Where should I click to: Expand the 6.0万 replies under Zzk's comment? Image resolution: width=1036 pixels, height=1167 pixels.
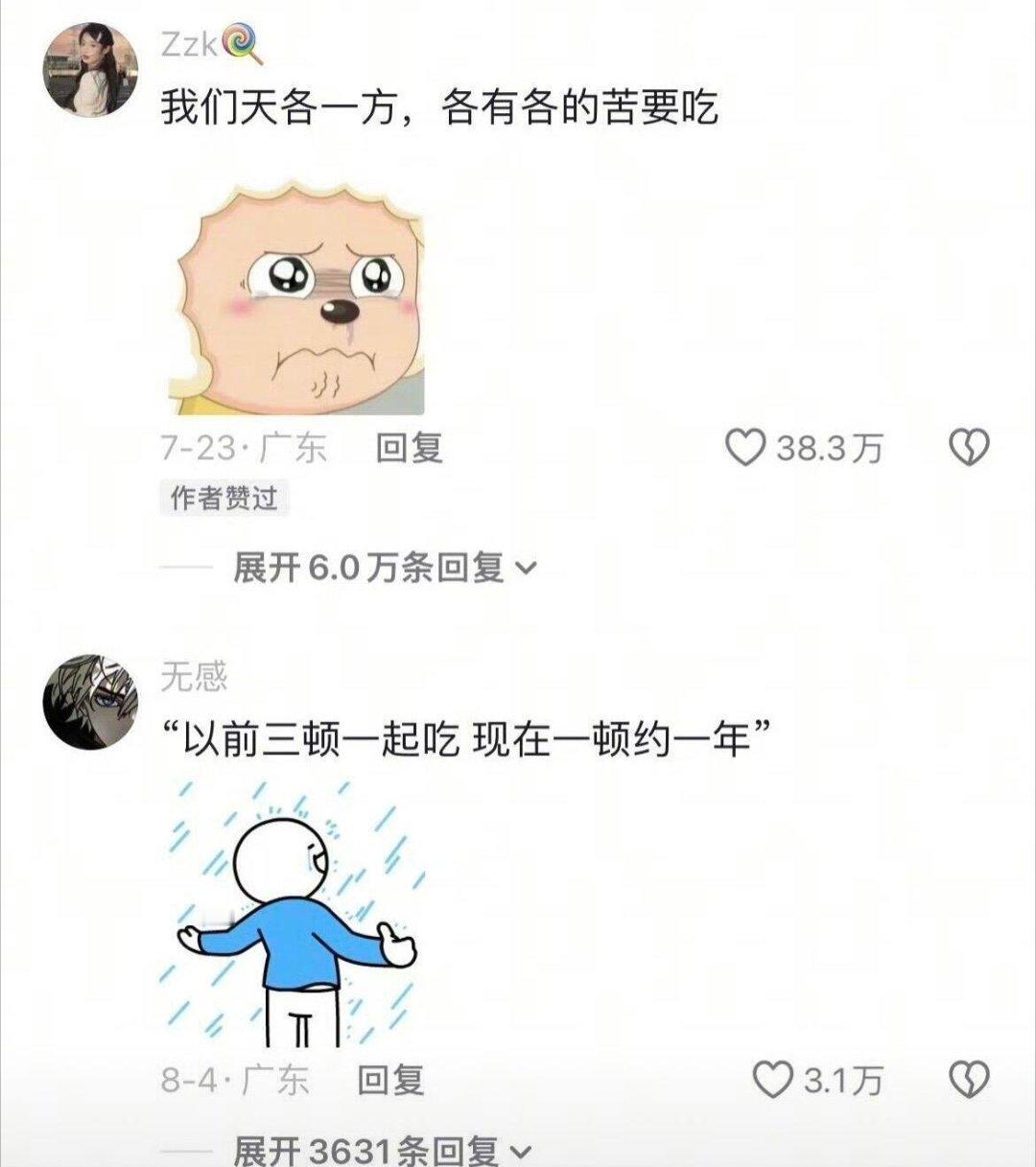(x=384, y=568)
